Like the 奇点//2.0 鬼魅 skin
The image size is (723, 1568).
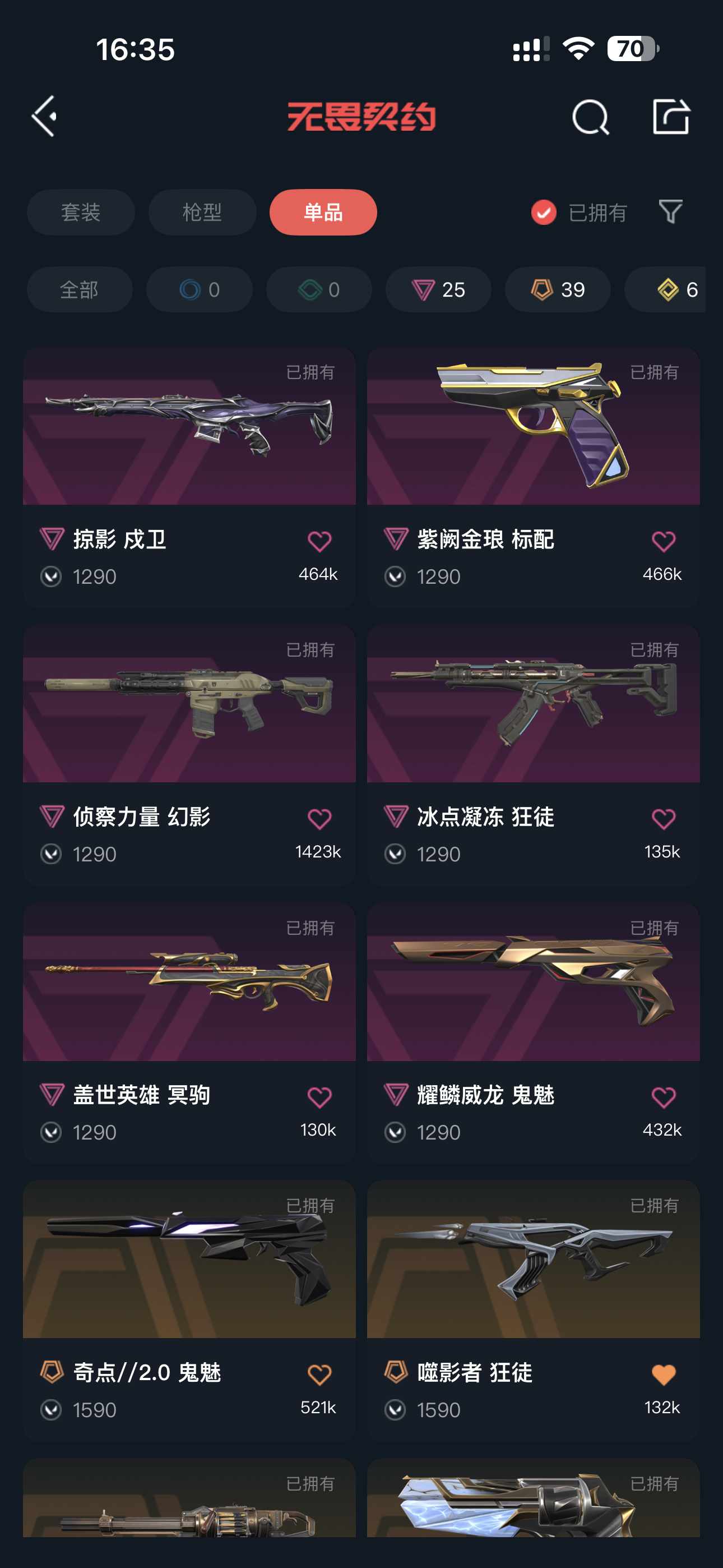pos(319,1375)
